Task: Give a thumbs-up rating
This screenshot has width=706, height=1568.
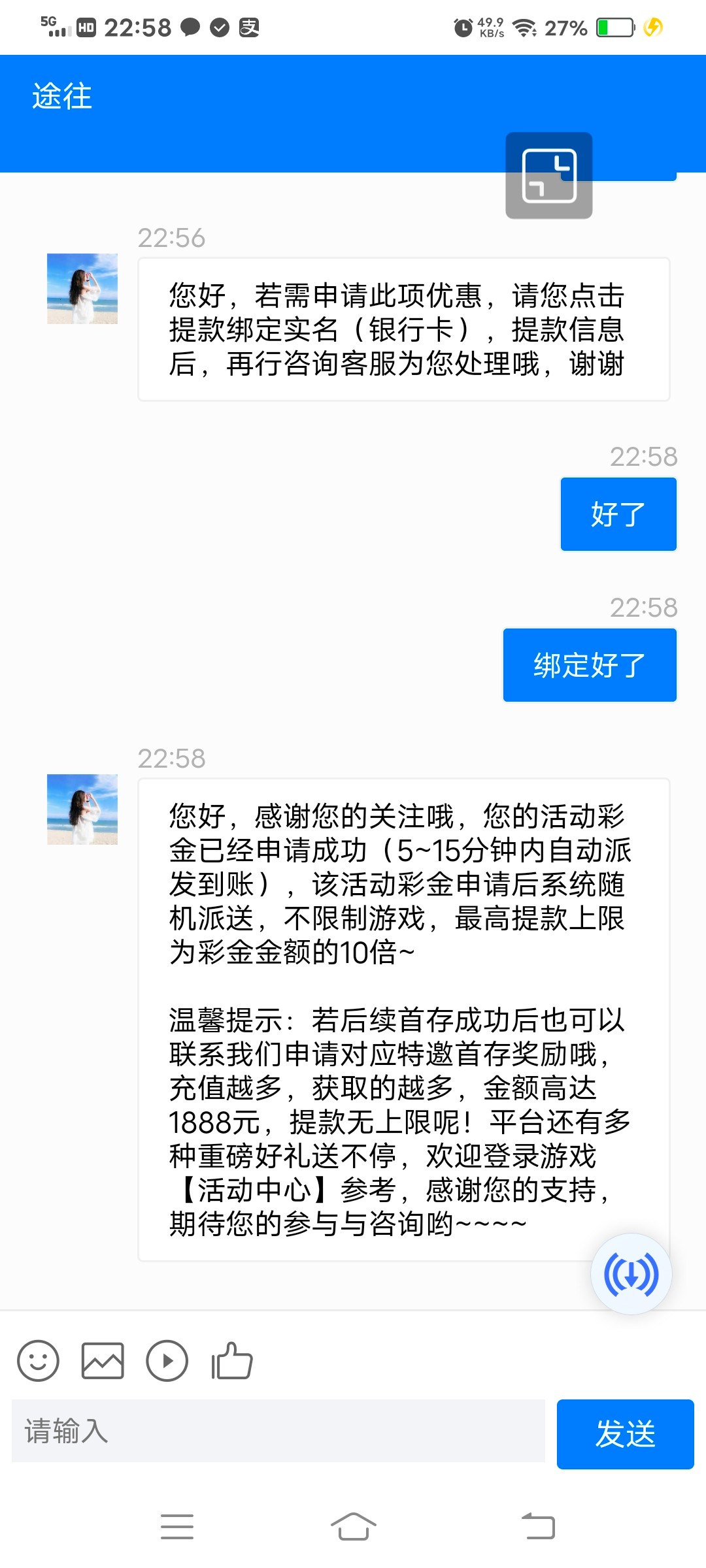Action: point(232,1361)
